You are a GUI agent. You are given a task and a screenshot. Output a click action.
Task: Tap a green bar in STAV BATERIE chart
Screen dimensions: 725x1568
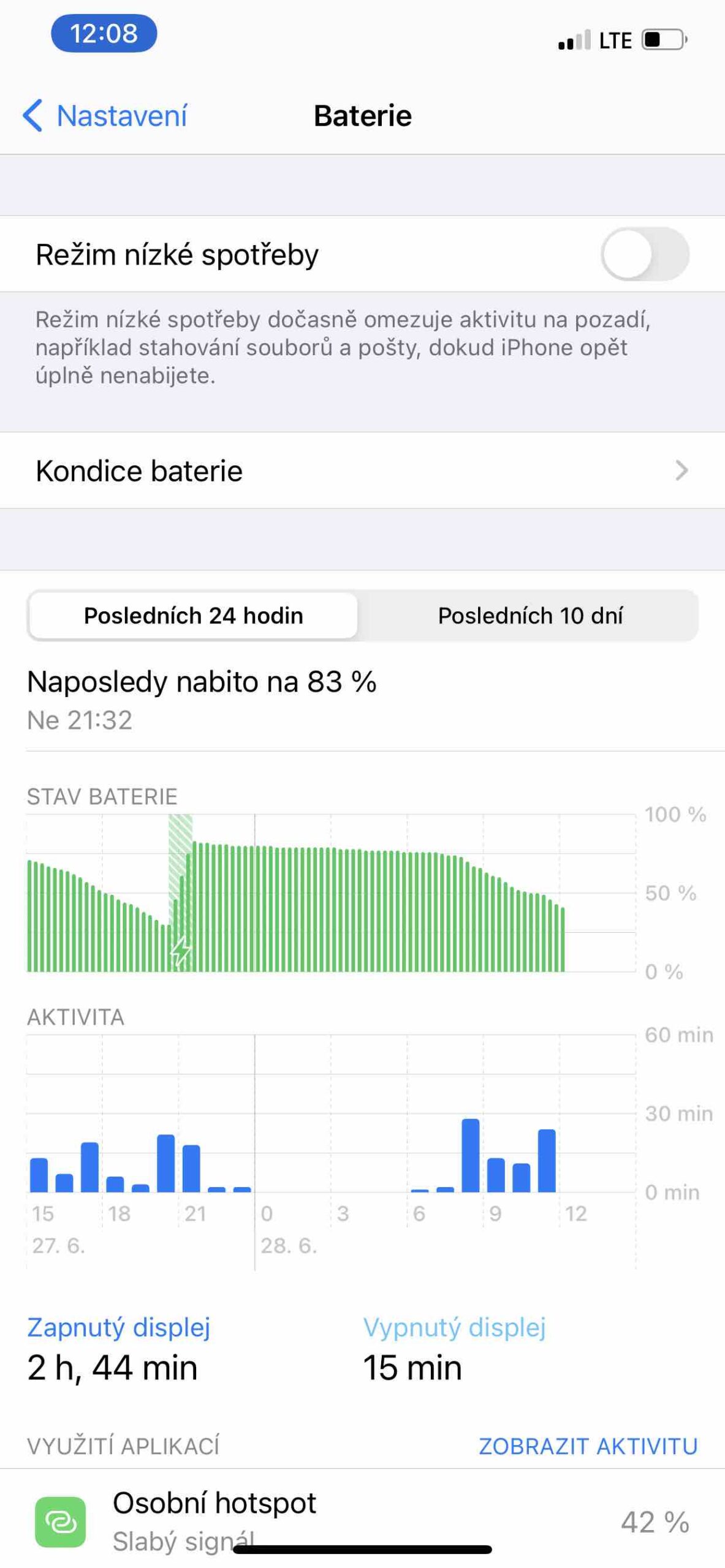tap(306, 900)
